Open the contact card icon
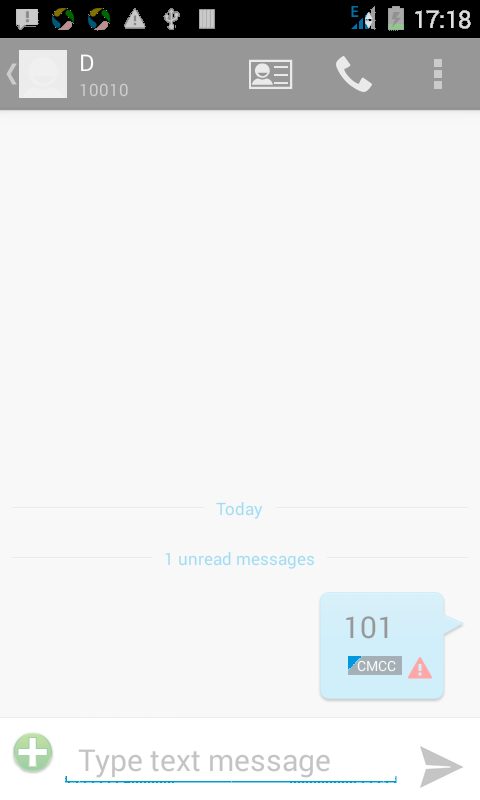 270,74
